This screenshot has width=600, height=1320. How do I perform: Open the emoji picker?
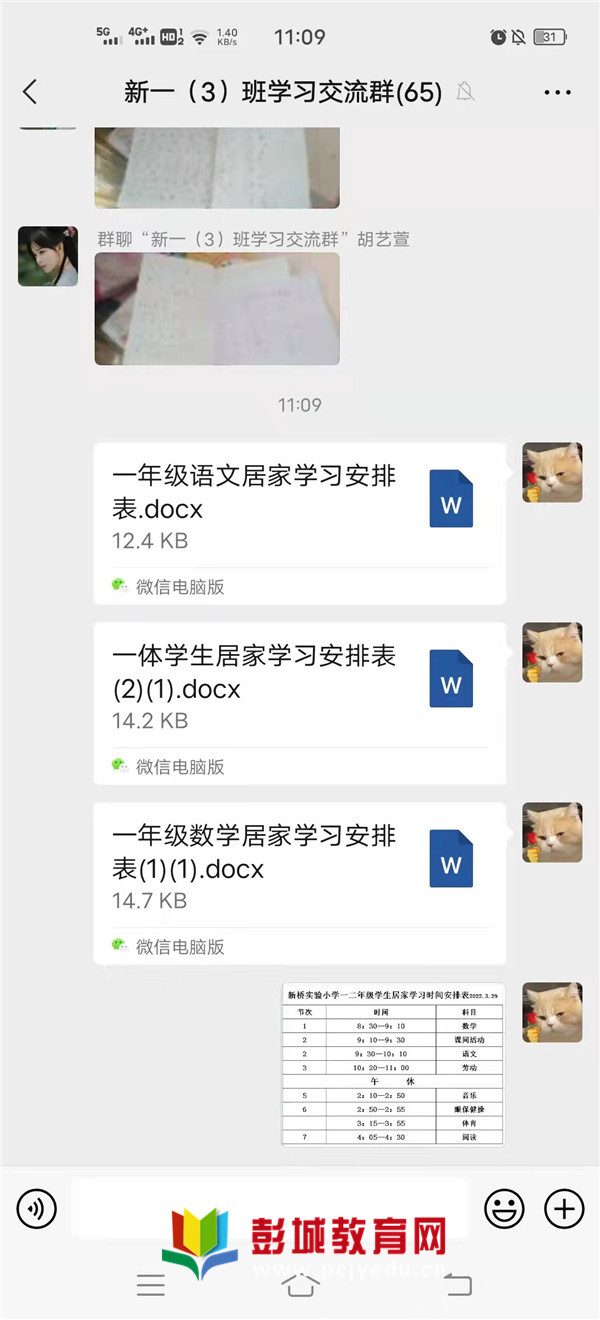click(x=504, y=1209)
